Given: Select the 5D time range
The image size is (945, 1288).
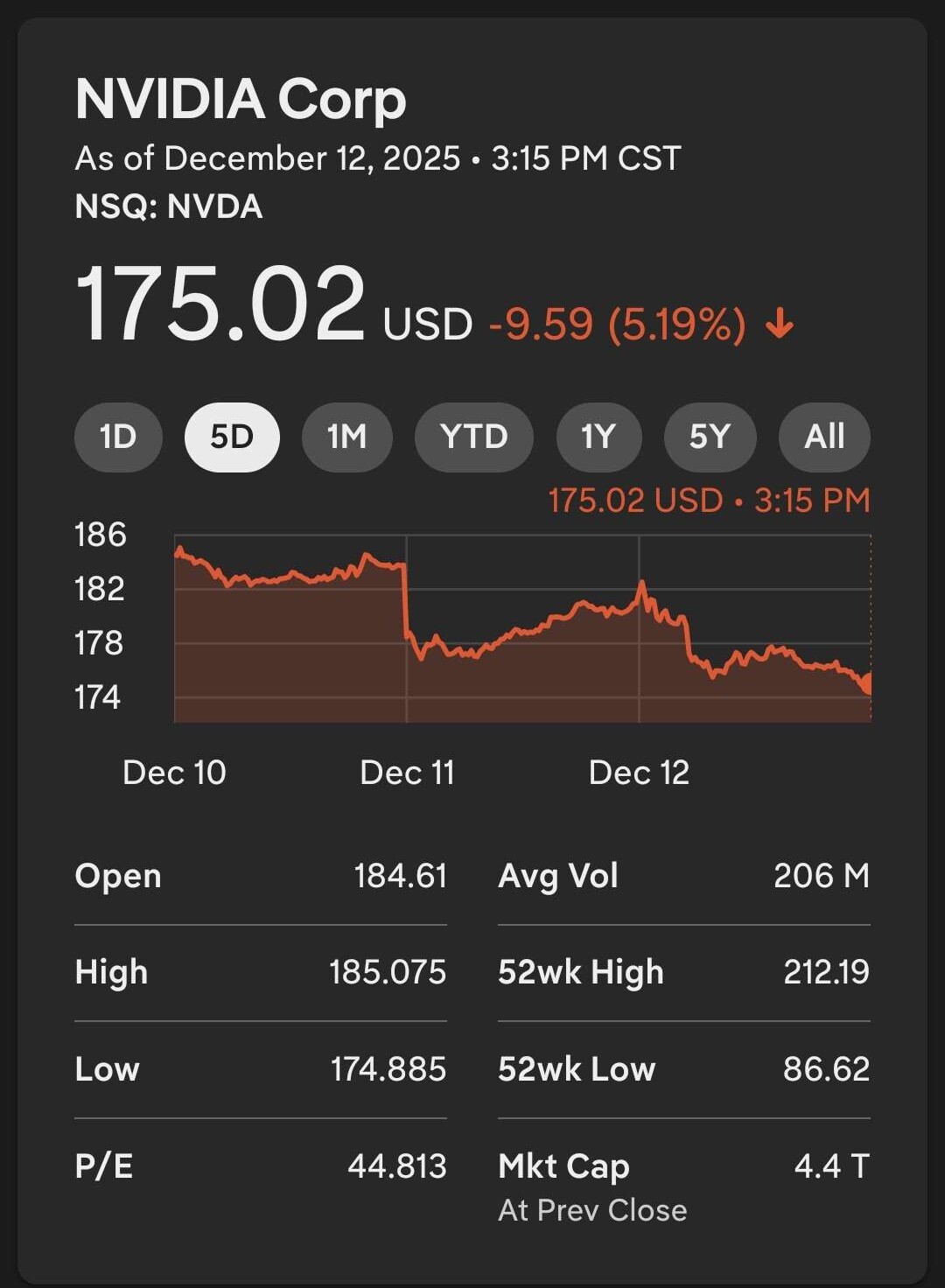Looking at the screenshot, I should (x=232, y=437).
